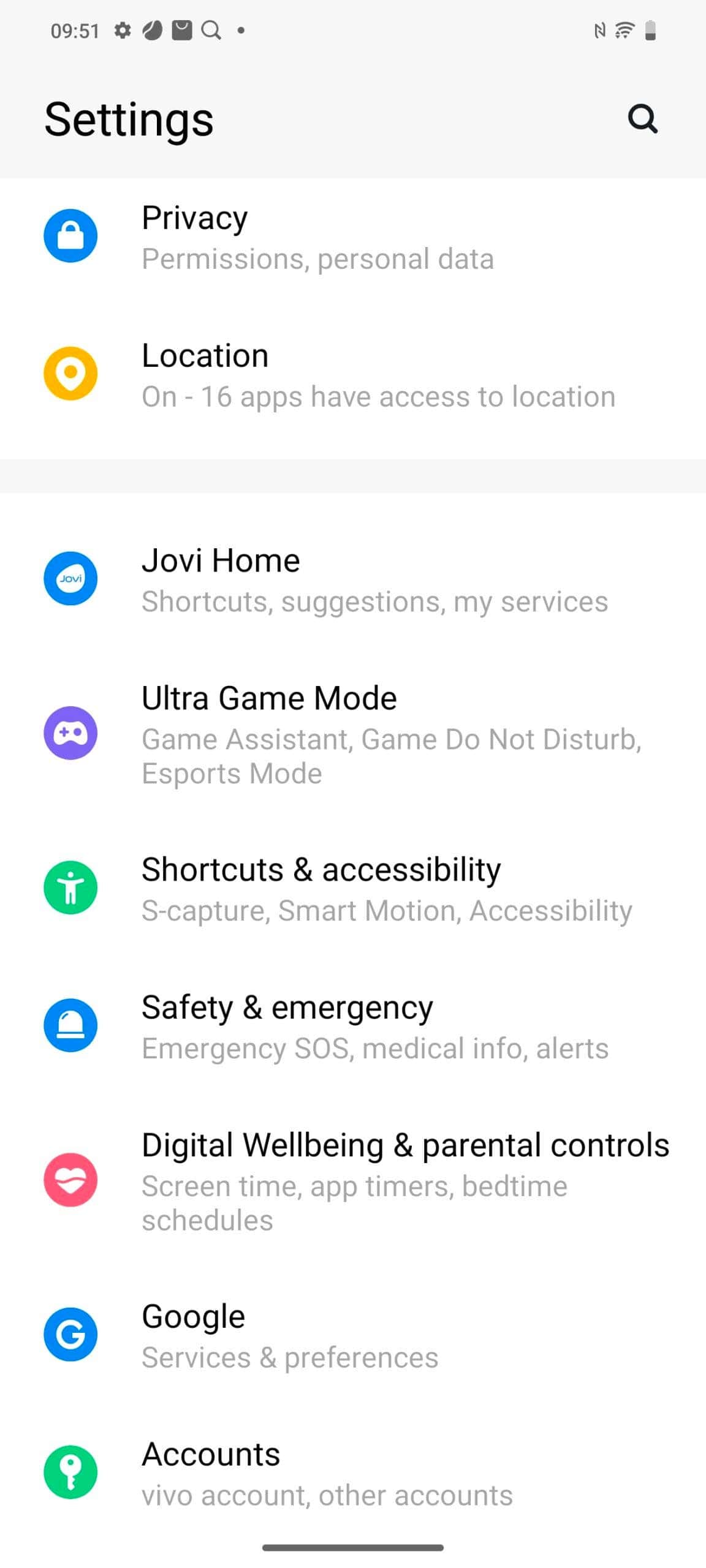
Task: Open Jovi Home settings
Action: tap(353, 579)
